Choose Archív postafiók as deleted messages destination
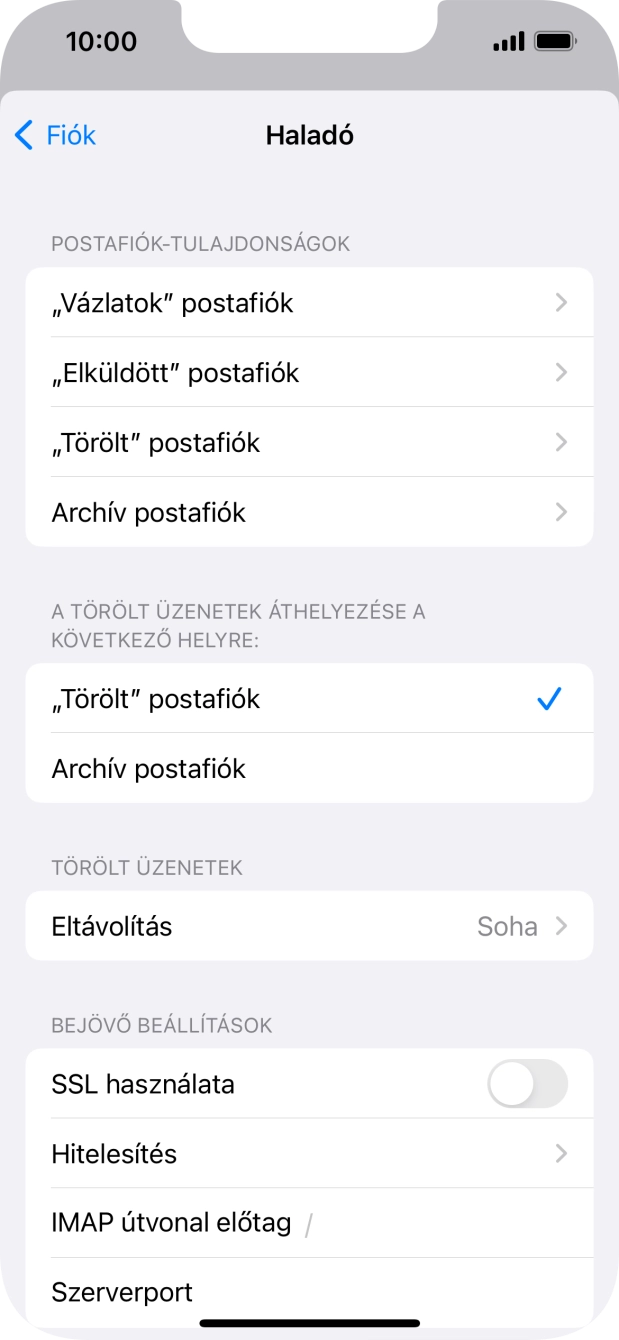Screen dimensions: 619x1340 309,769
